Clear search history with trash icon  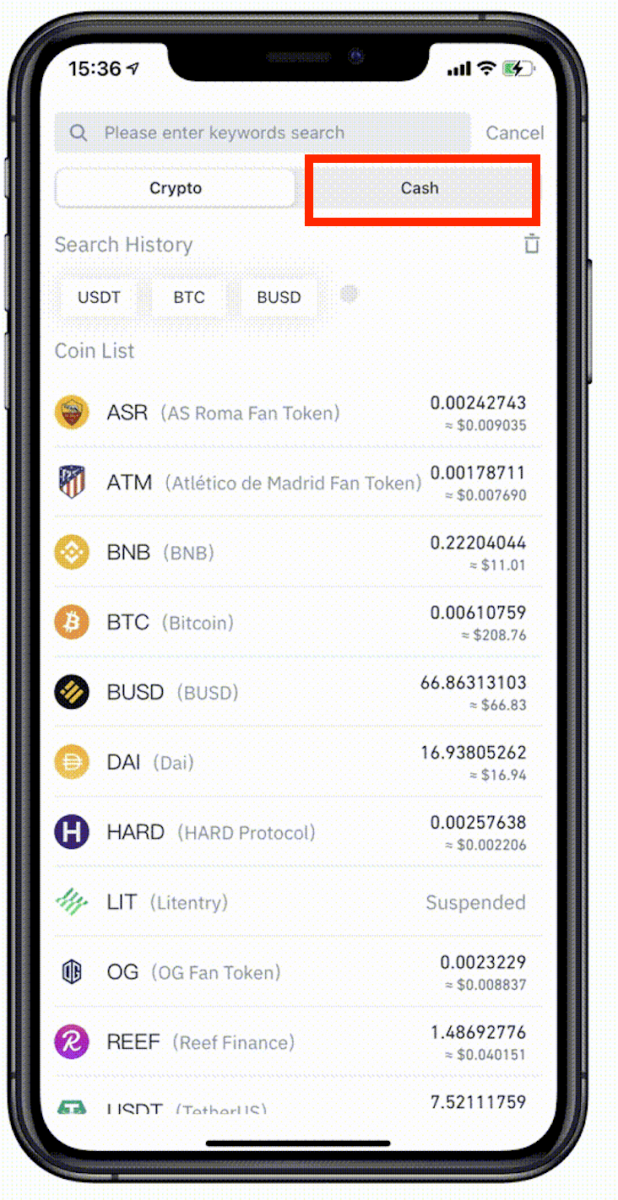(532, 244)
